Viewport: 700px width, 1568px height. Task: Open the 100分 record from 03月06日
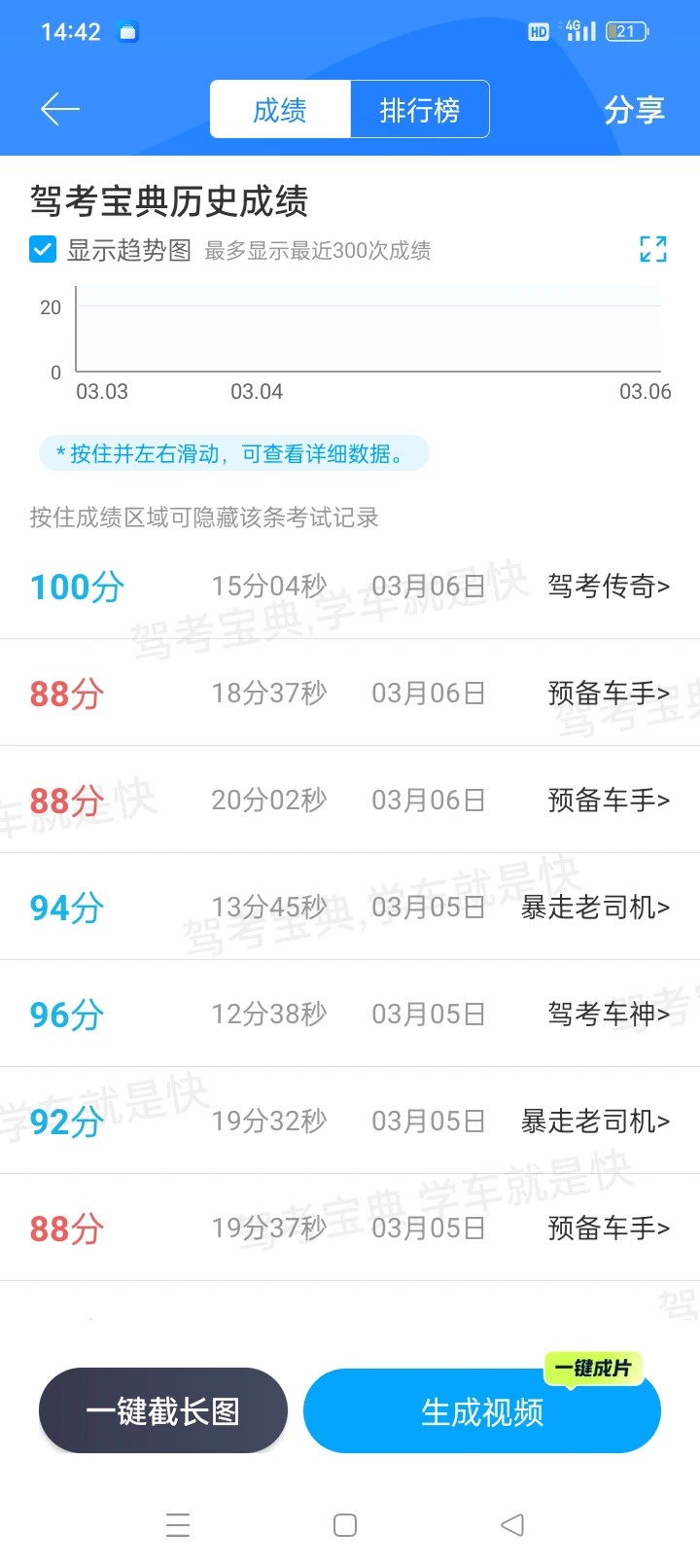pos(350,587)
